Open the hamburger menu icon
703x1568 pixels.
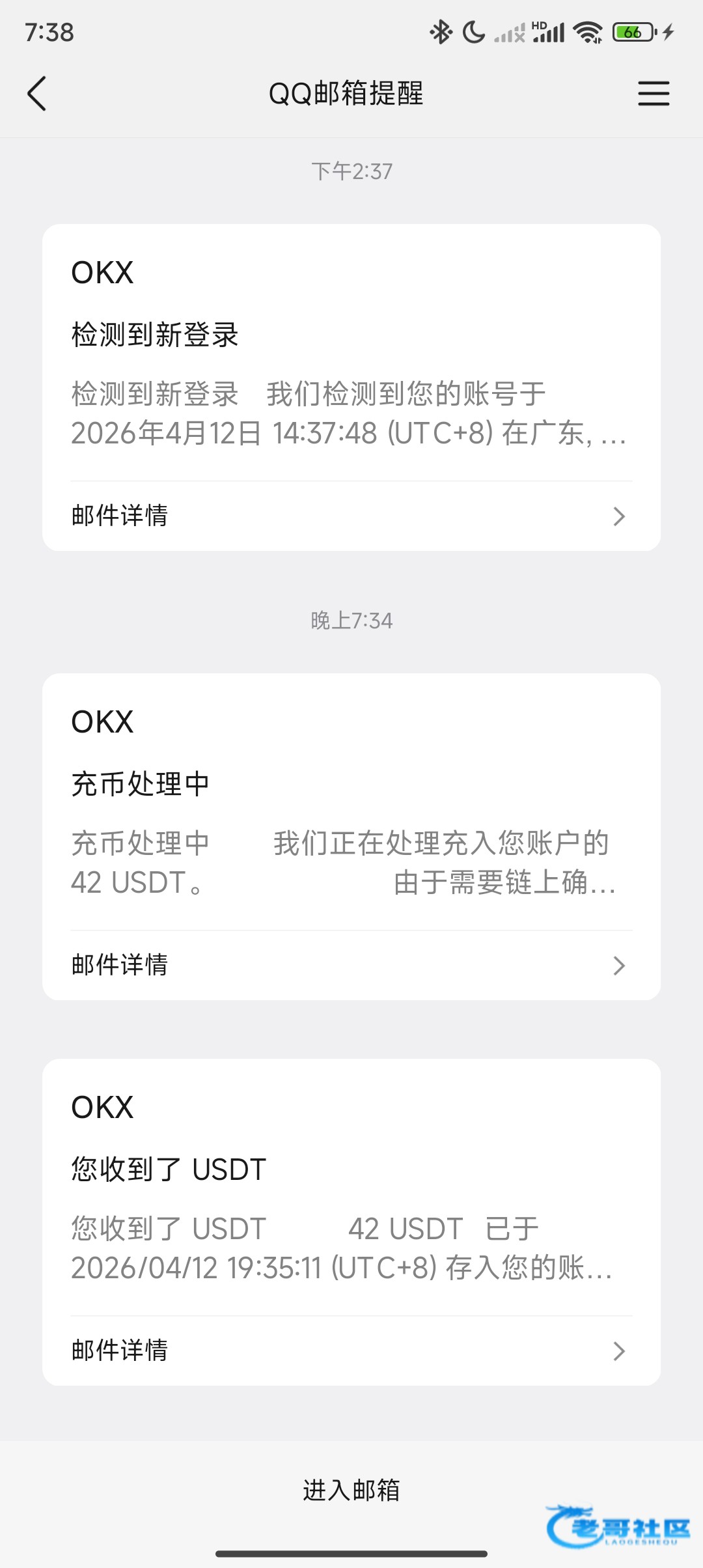click(x=654, y=93)
